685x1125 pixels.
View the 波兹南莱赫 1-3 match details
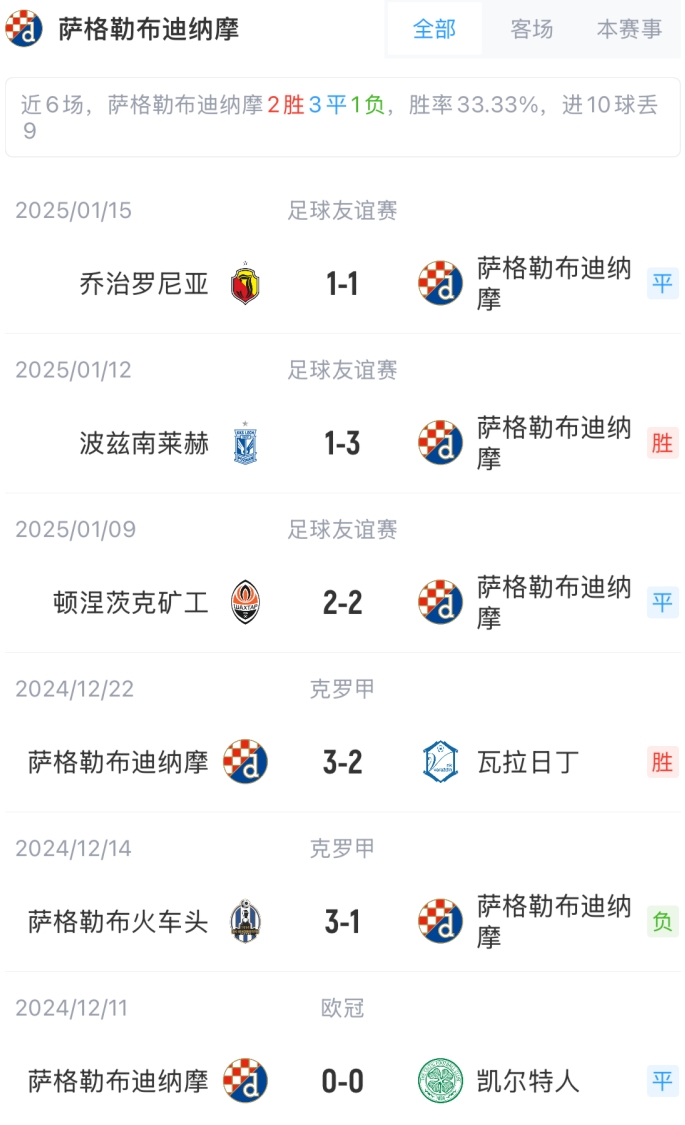(342, 443)
